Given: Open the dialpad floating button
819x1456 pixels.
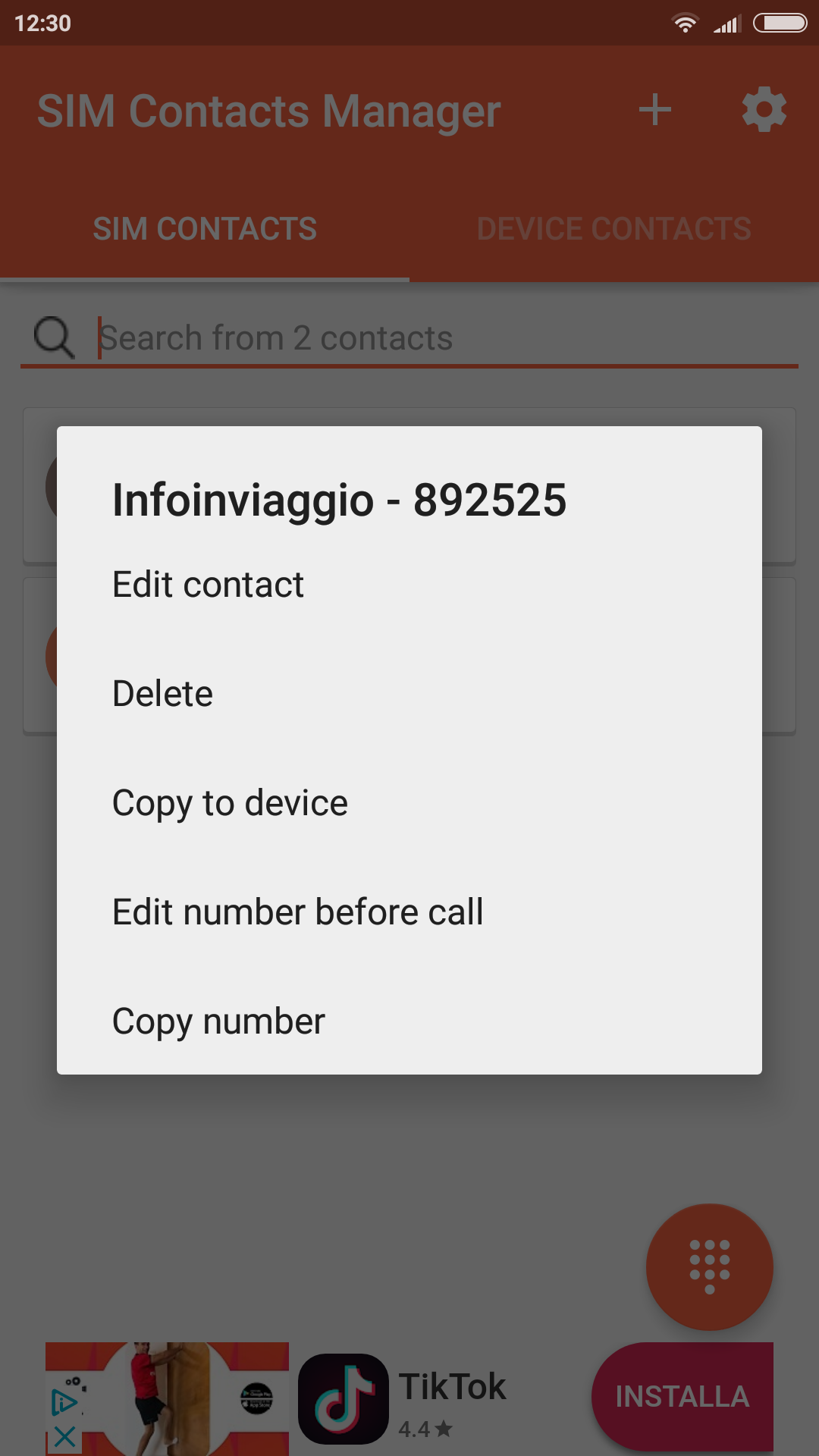Looking at the screenshot, I should 710,1267.
